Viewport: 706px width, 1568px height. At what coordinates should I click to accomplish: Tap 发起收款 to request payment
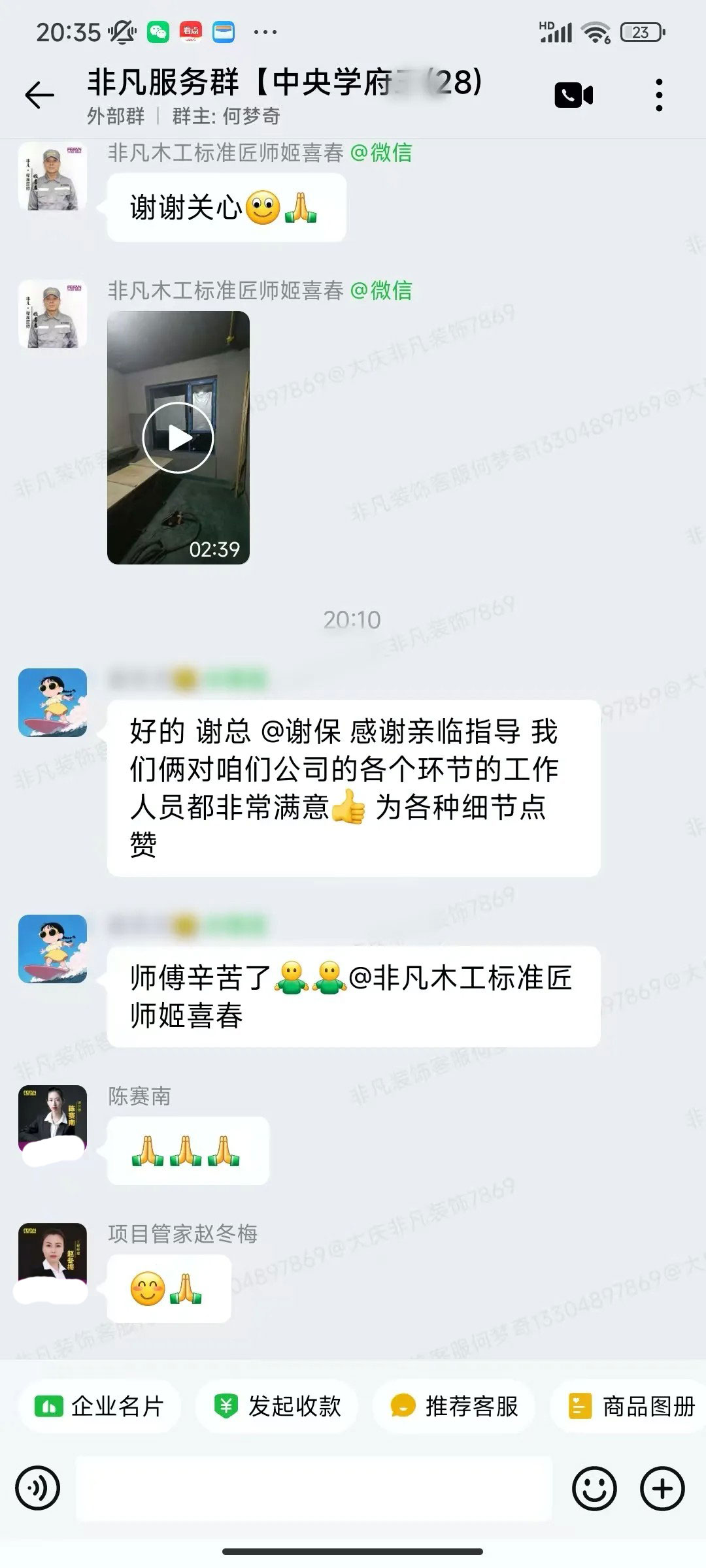coord(278,1406)
